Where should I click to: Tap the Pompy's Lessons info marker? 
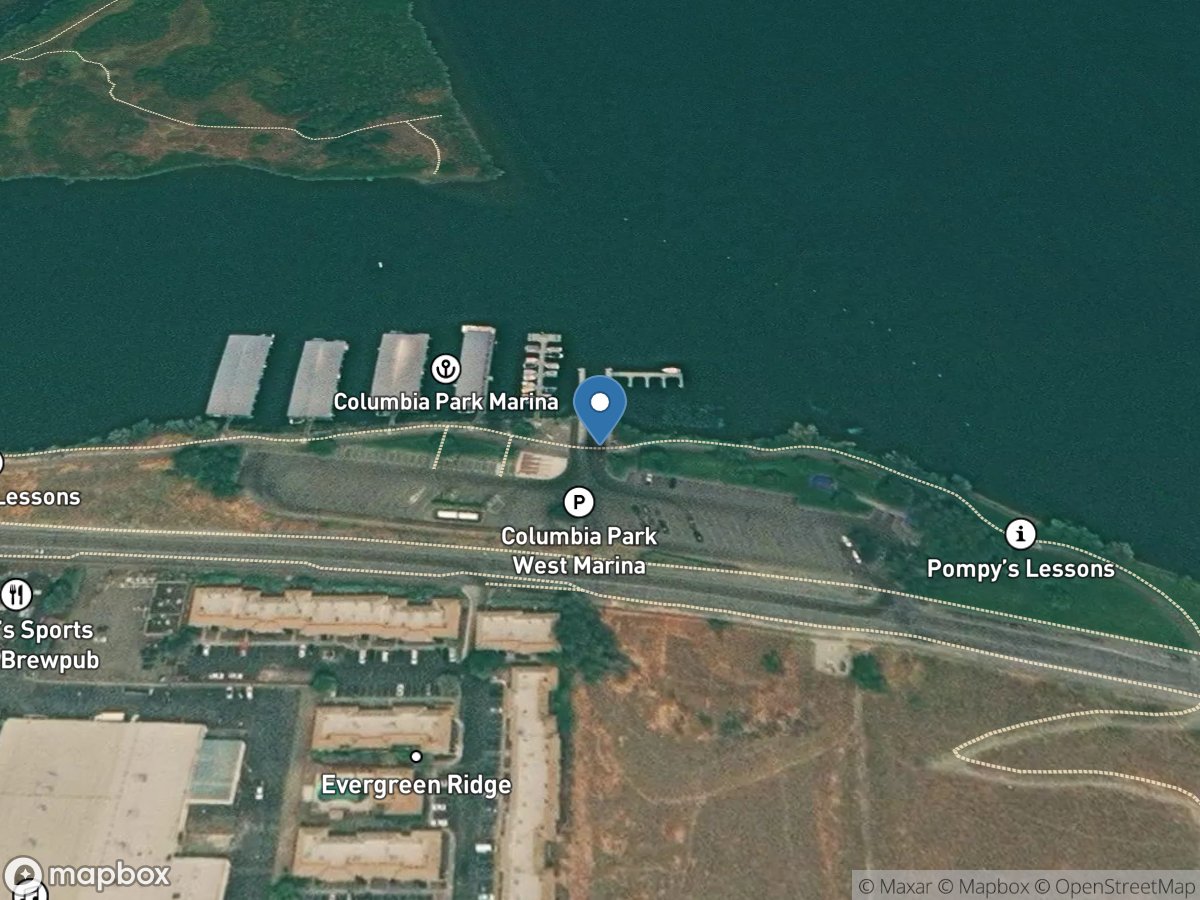click(x=1020, y=534)
